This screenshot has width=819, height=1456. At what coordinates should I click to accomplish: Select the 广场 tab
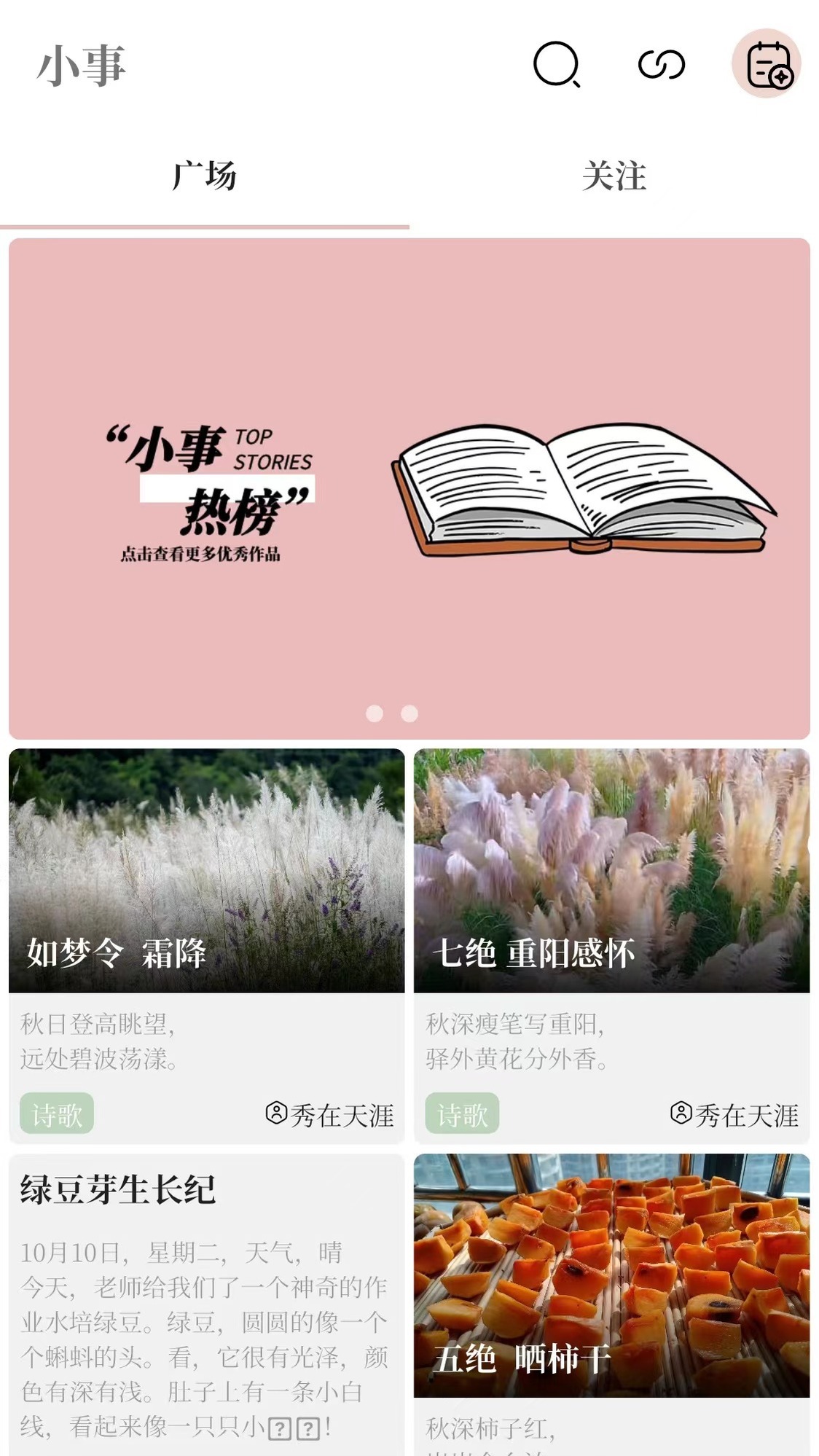204,176
